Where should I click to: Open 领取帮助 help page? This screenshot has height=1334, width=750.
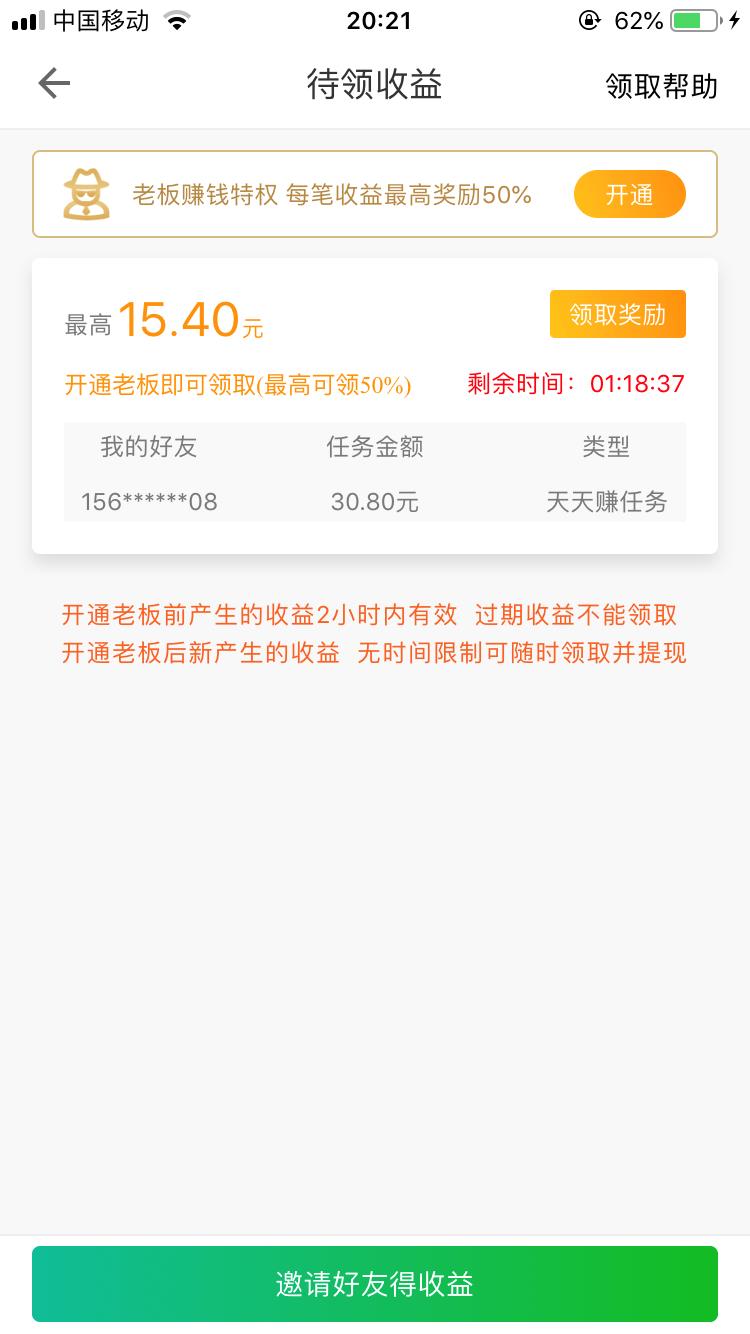pos(661,86)
